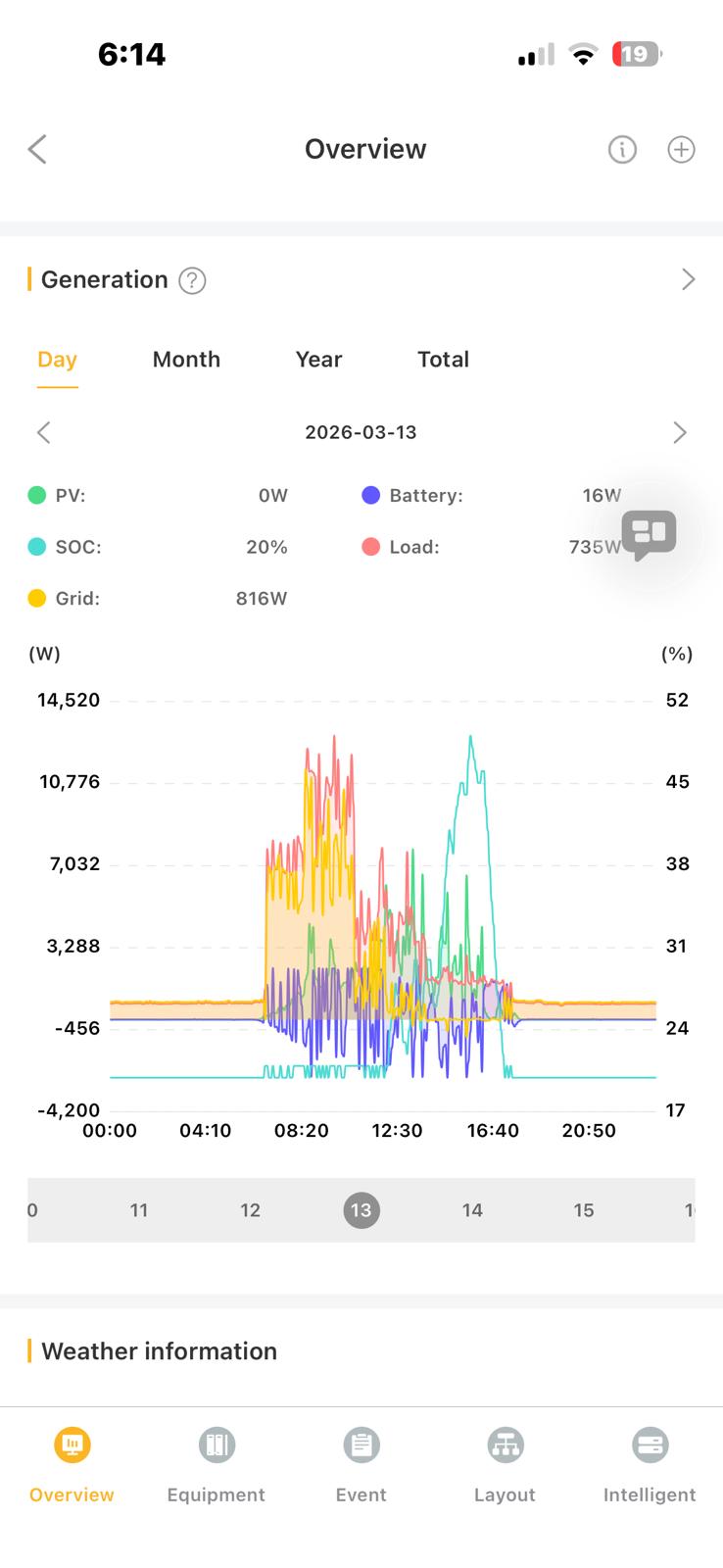723x1568 pixels.
Task: Tap the floating feedback chat bubble
Action: click(x=650, y=535)
